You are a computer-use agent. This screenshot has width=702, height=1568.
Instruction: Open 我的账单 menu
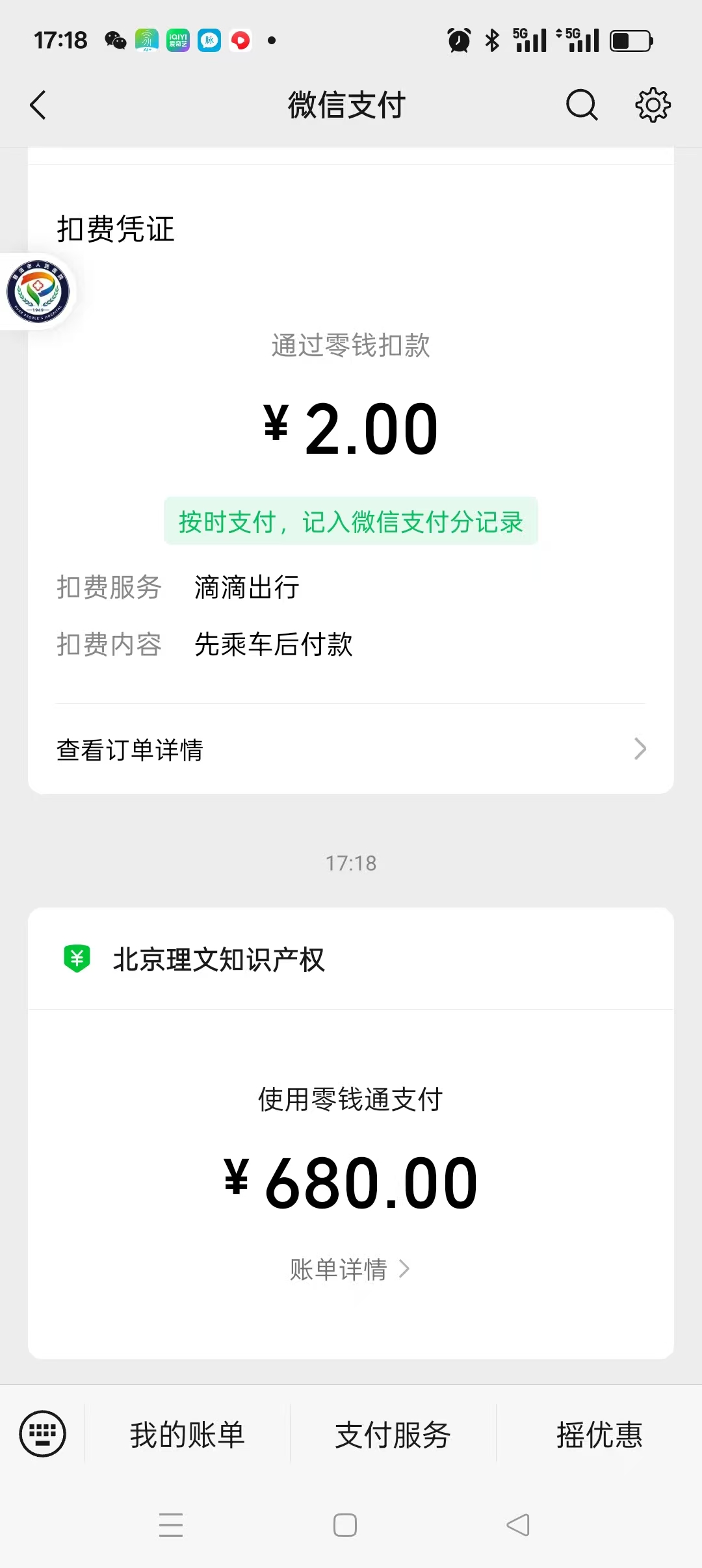point(187,1435)
